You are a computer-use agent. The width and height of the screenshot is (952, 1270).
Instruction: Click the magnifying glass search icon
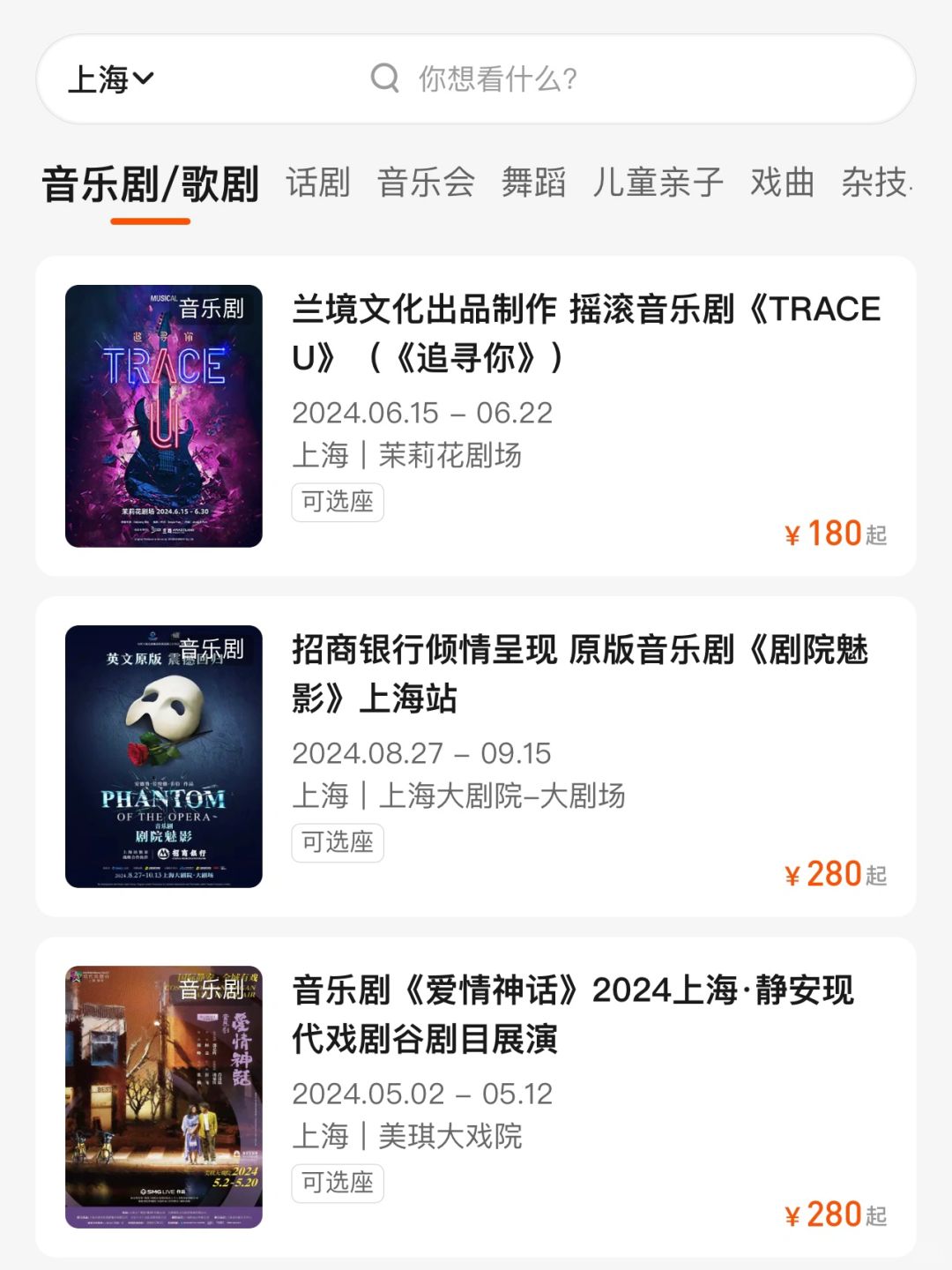pyautogui.click(x=383, y=79)
